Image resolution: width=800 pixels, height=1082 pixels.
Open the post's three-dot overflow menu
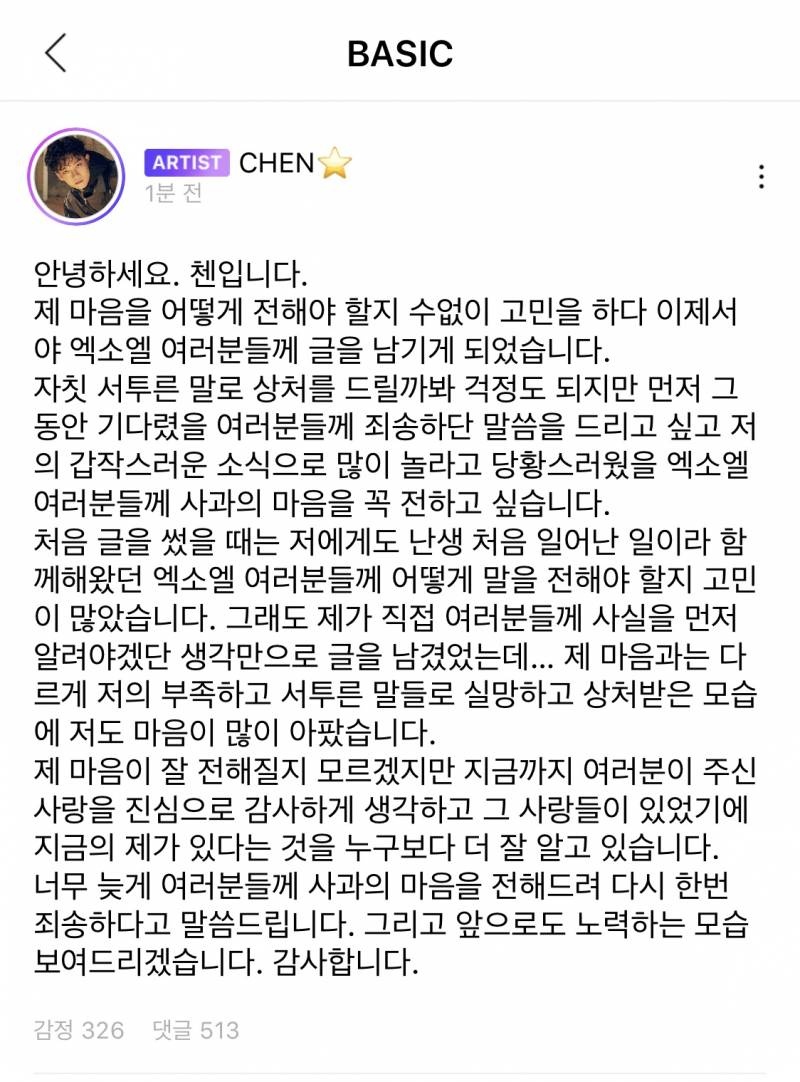(762, 177)
